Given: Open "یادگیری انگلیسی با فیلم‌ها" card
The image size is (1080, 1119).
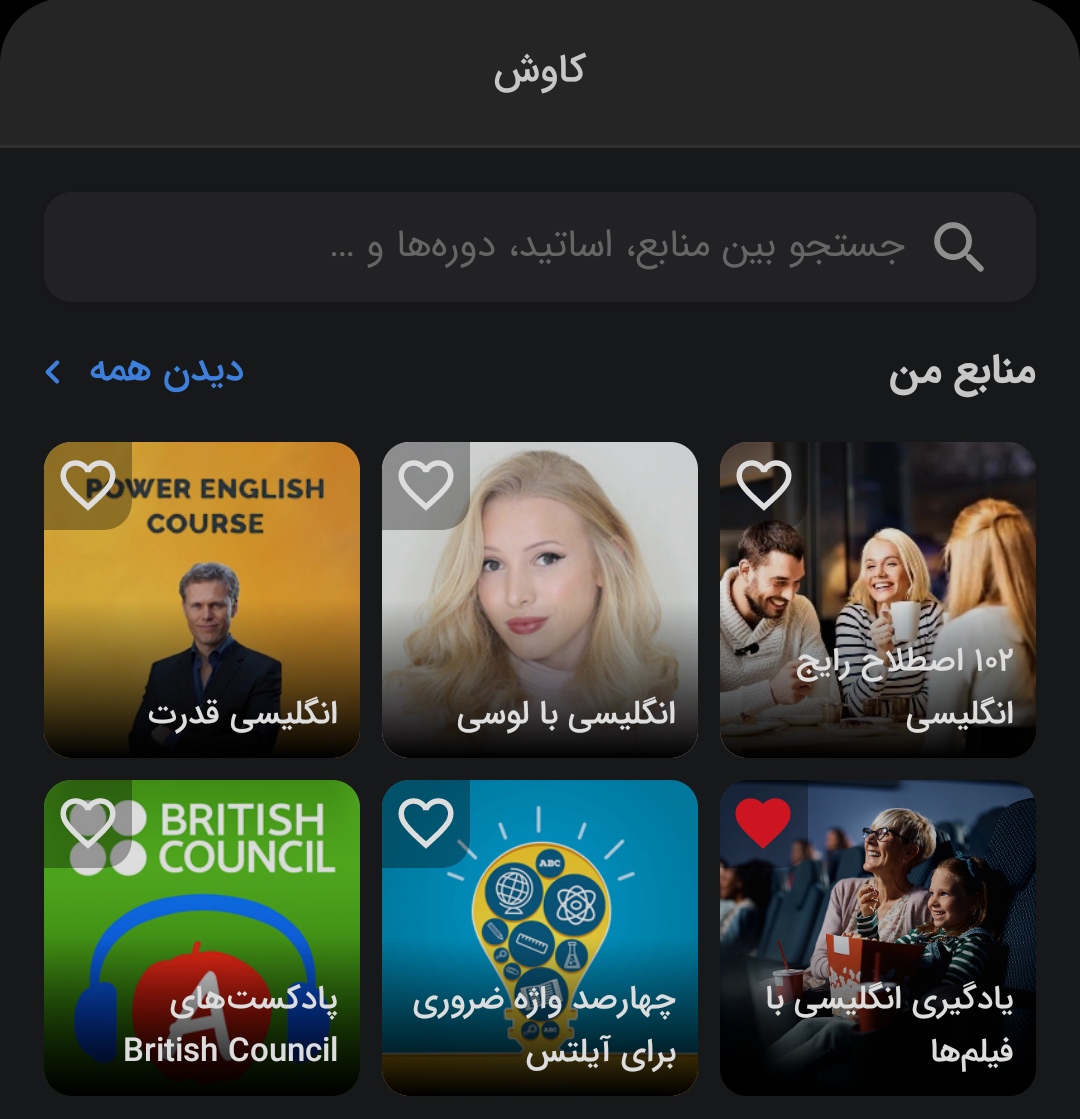Looking at the screenshot, I should point(877,938).
